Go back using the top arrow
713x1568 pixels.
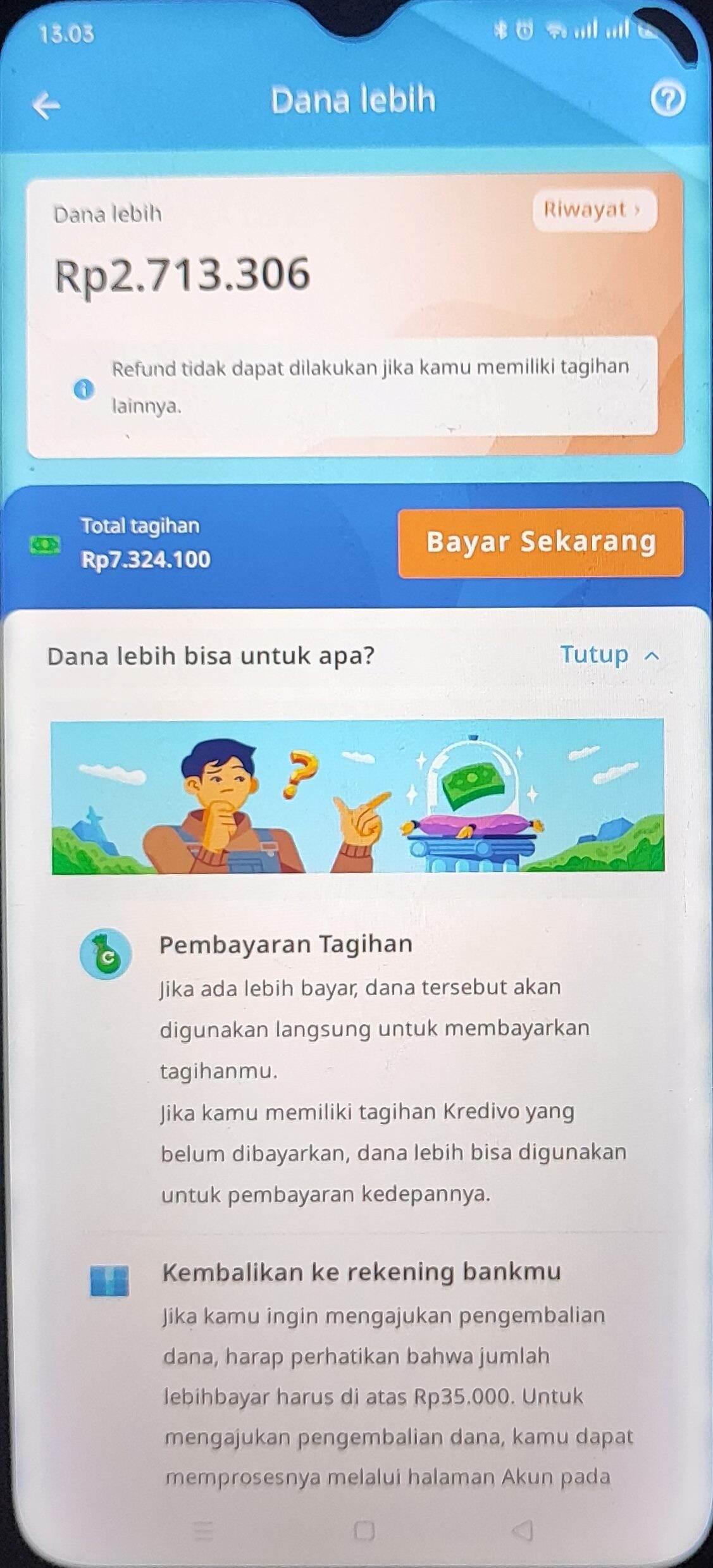tap(47, 104)
